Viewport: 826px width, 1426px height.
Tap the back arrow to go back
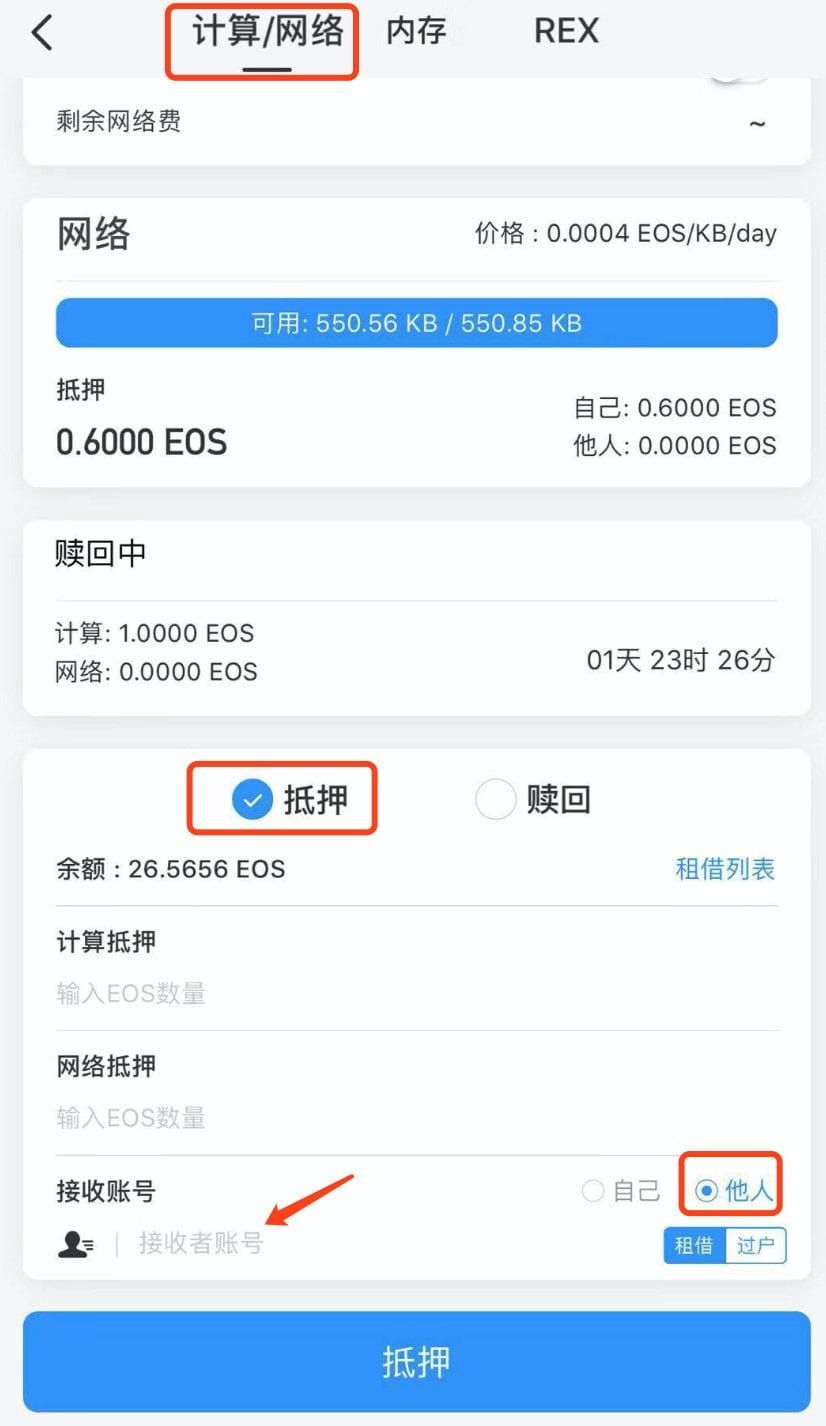[x=40, y=32]
